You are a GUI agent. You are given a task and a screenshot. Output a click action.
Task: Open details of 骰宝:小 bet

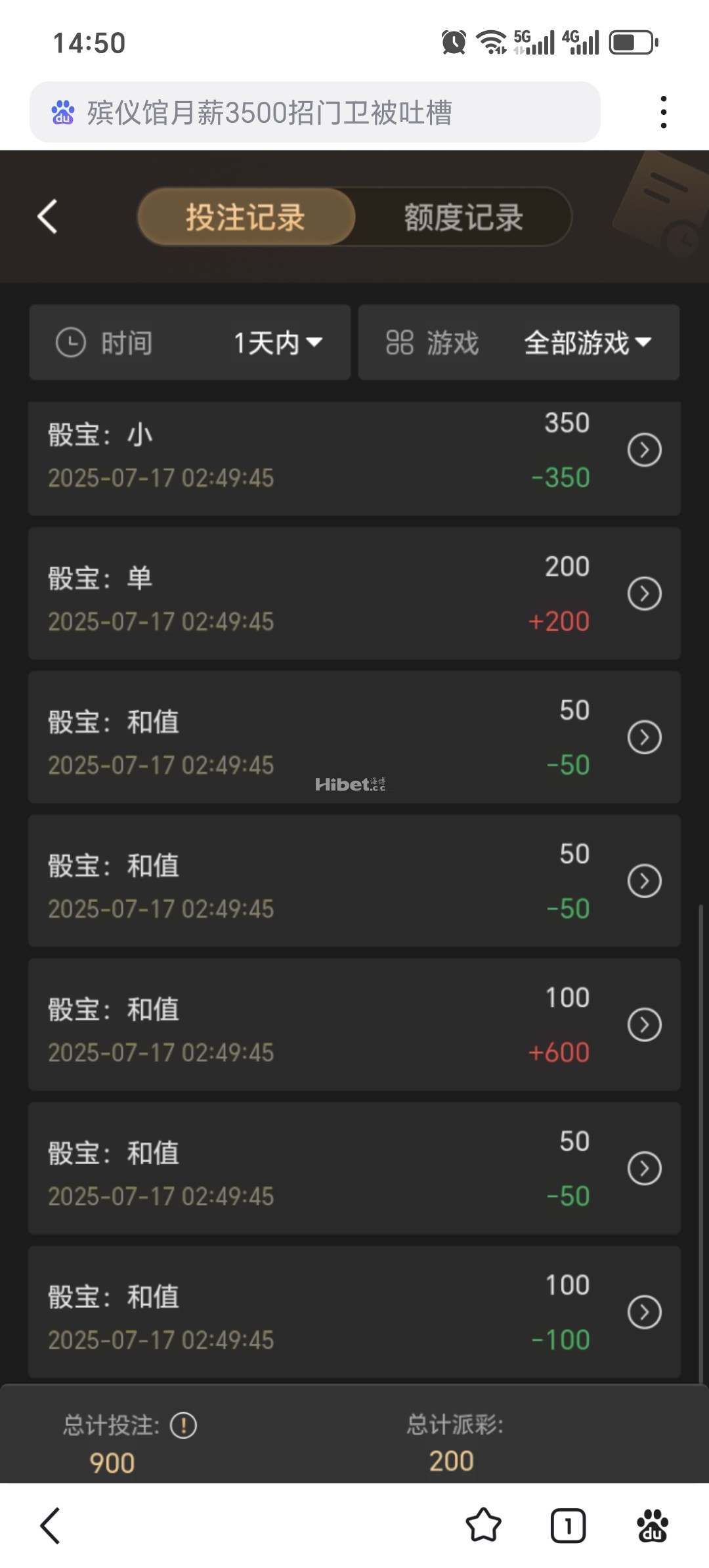pyautogui.click(x=644, y=450)
